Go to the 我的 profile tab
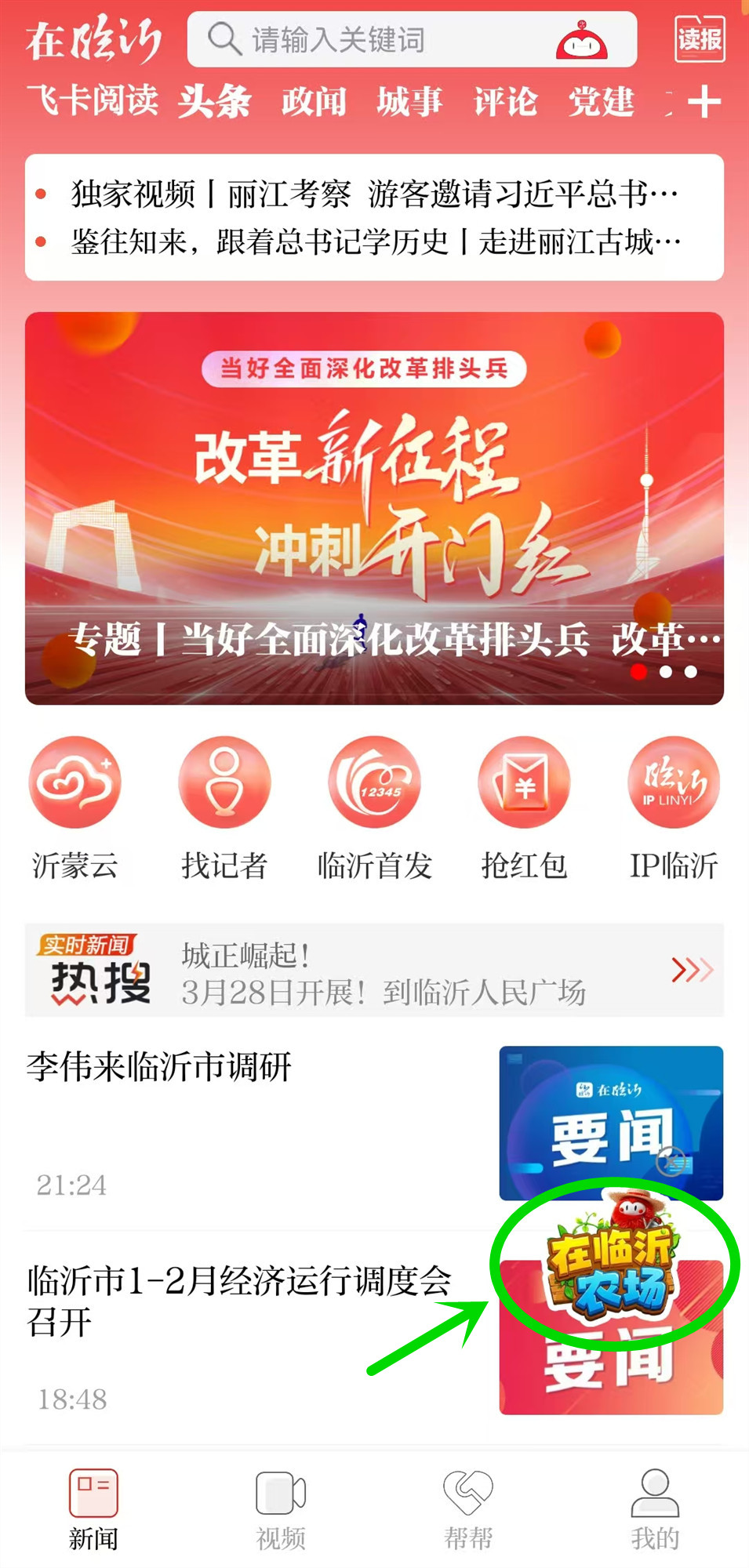Viewport: 749px width, 1568px height. 655,1508
